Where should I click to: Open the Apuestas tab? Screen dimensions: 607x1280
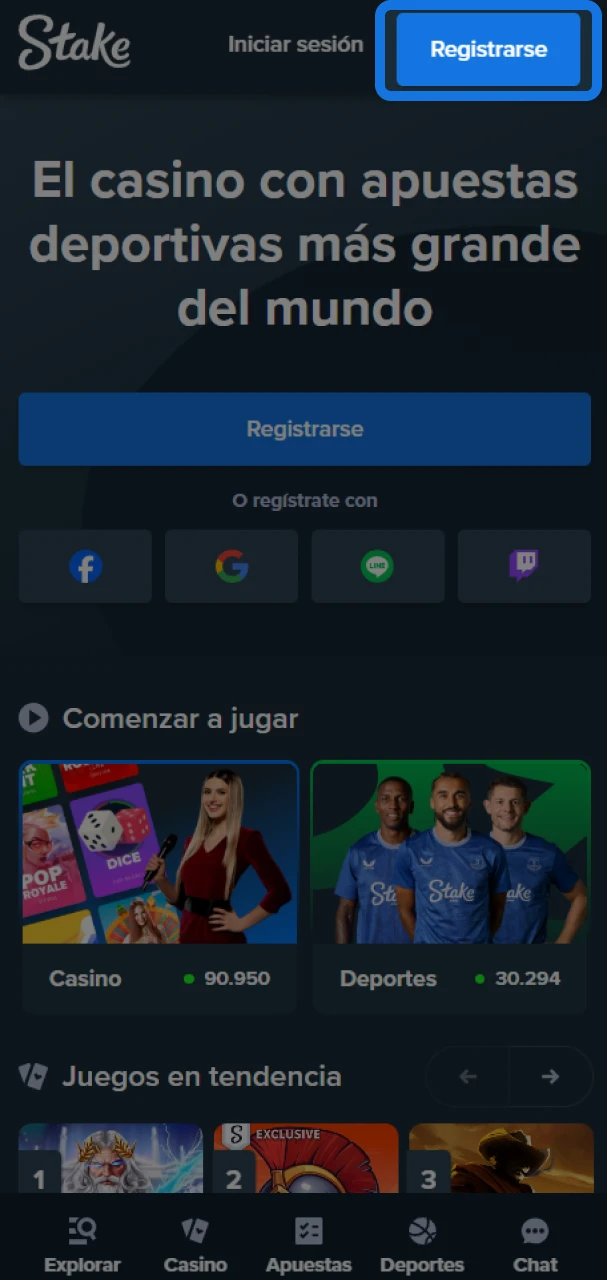pos(308,1245)
